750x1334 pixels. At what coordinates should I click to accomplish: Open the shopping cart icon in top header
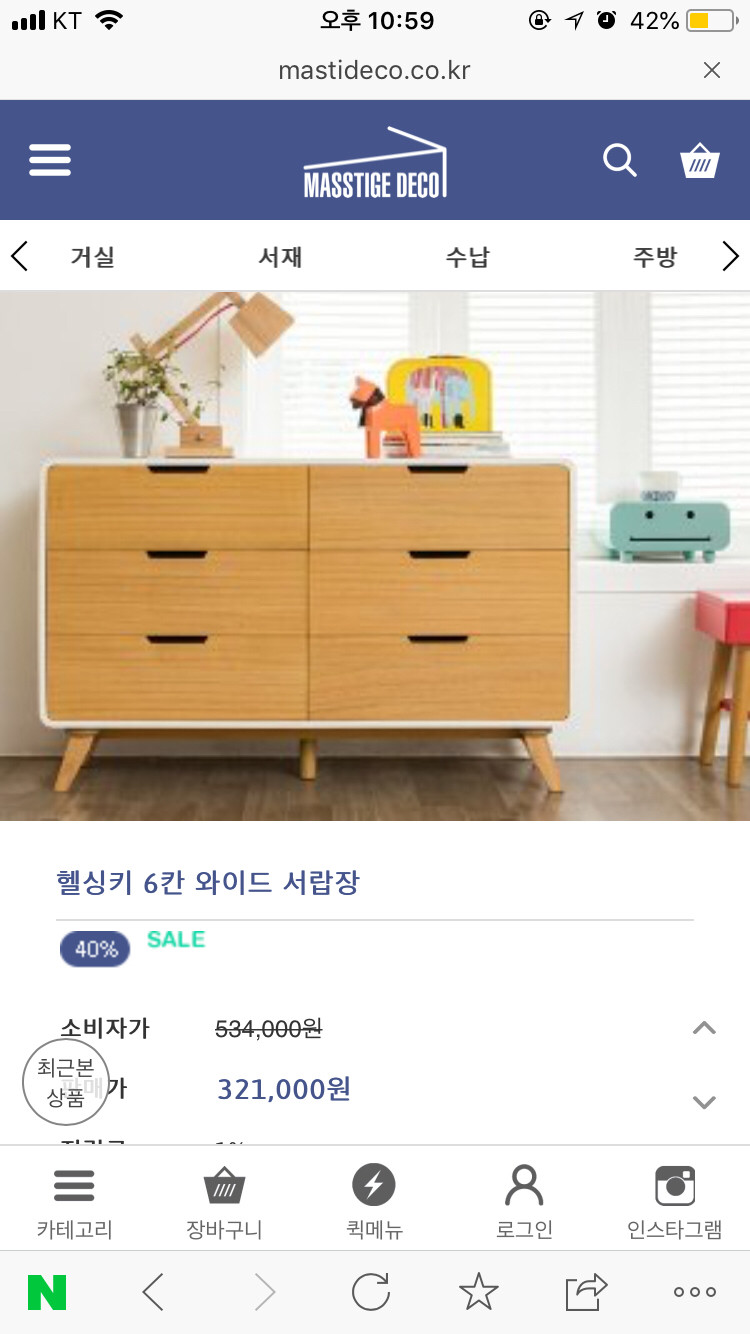tap(700, 160)
